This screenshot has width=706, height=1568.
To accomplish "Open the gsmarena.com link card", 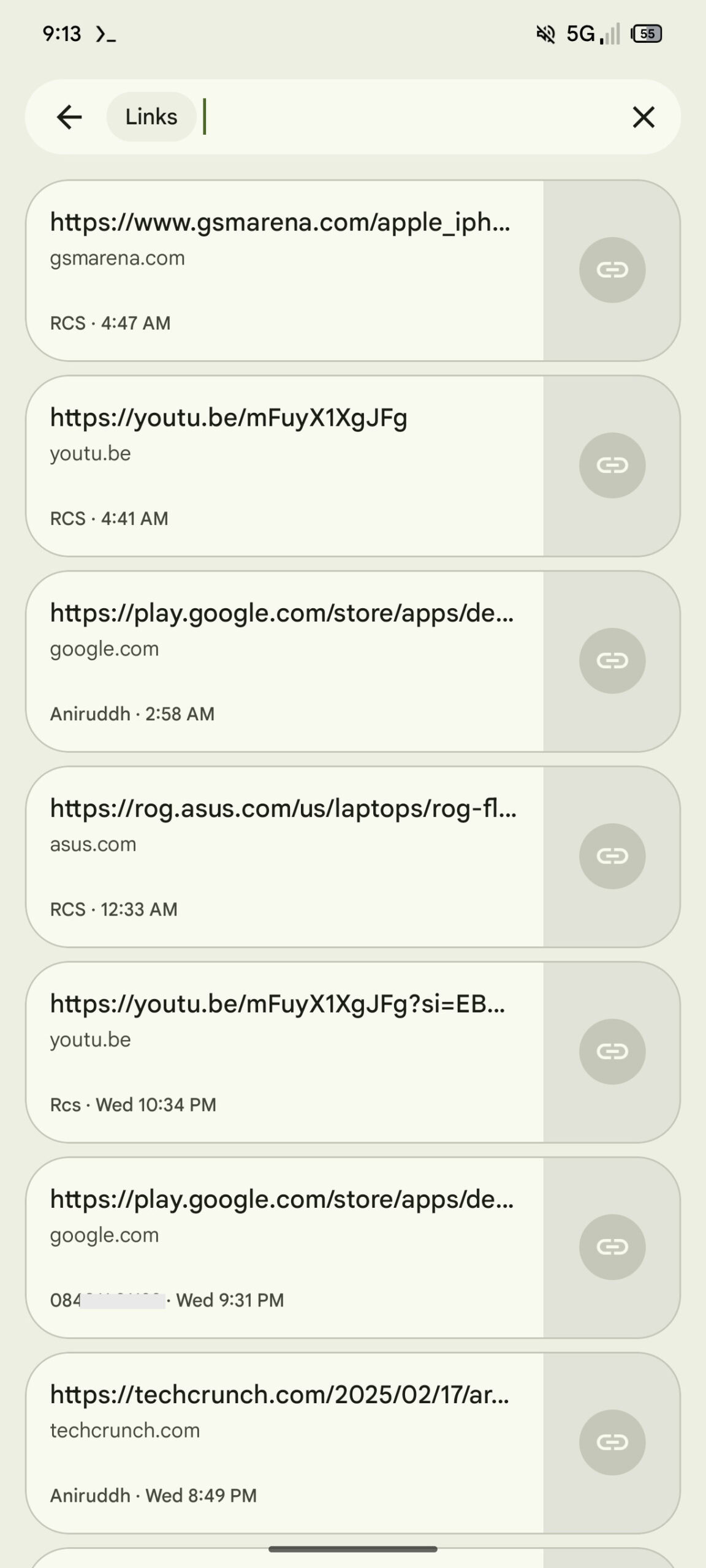I will click(x=352, y=270).
